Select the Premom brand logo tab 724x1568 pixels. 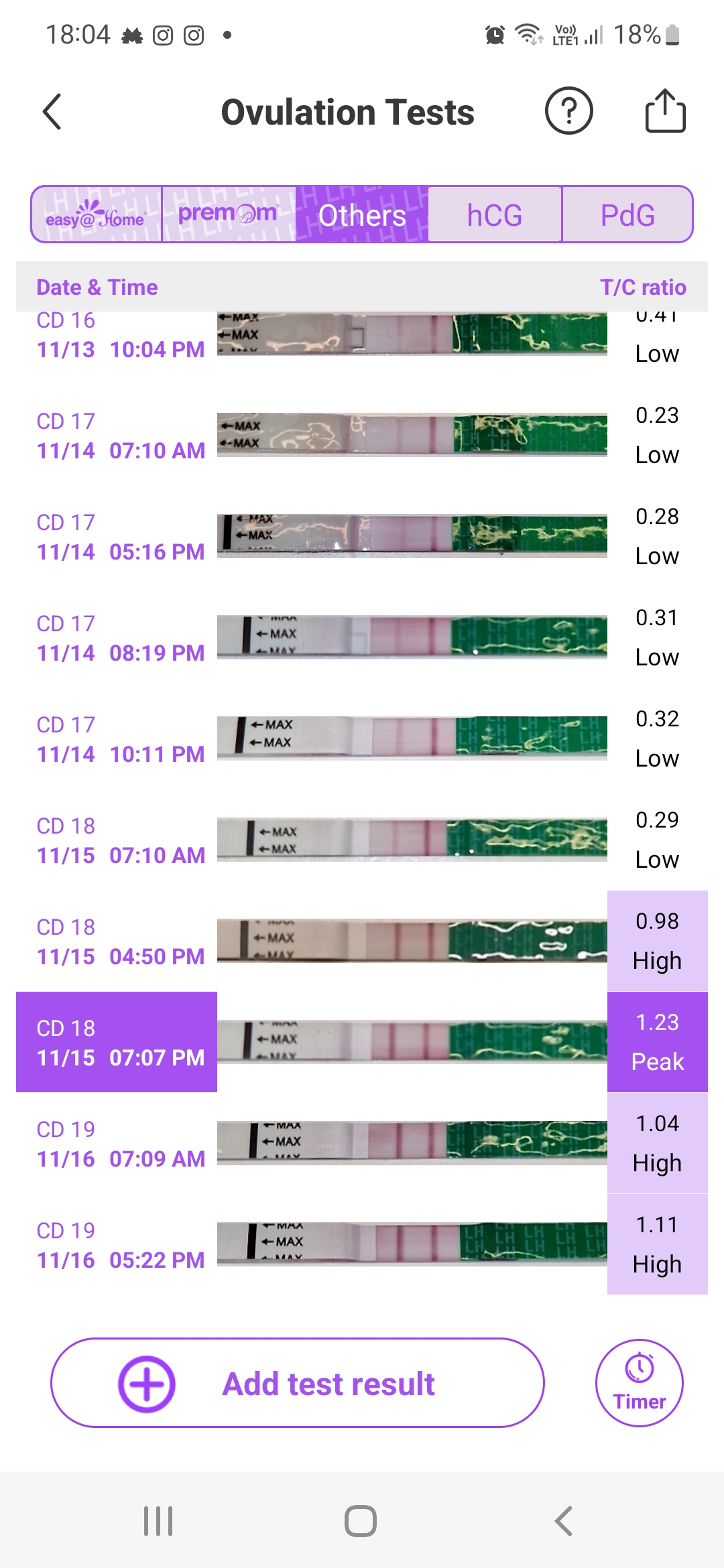pos(228,214)
